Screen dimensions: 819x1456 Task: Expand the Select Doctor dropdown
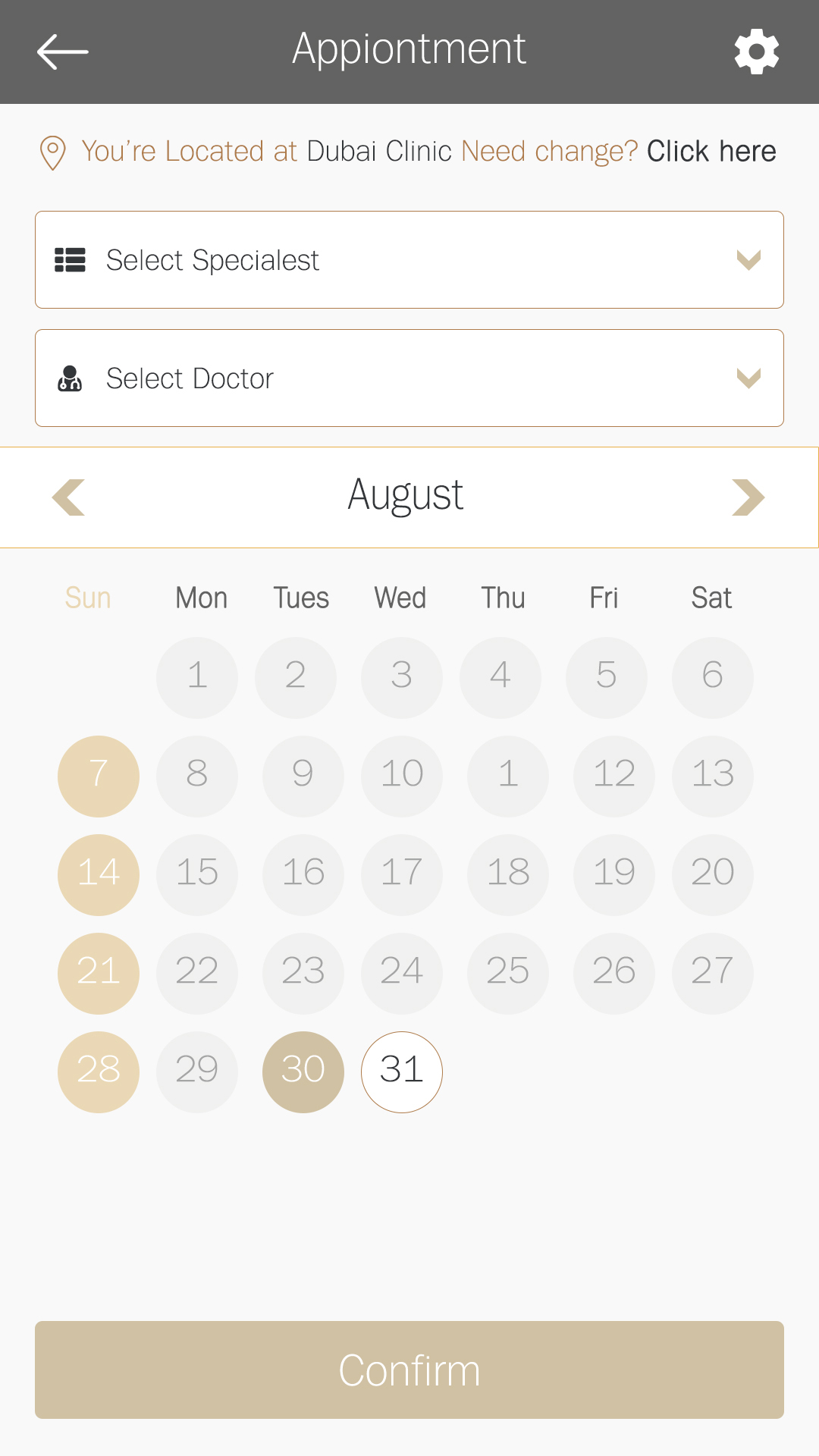[x=409, y=378]
